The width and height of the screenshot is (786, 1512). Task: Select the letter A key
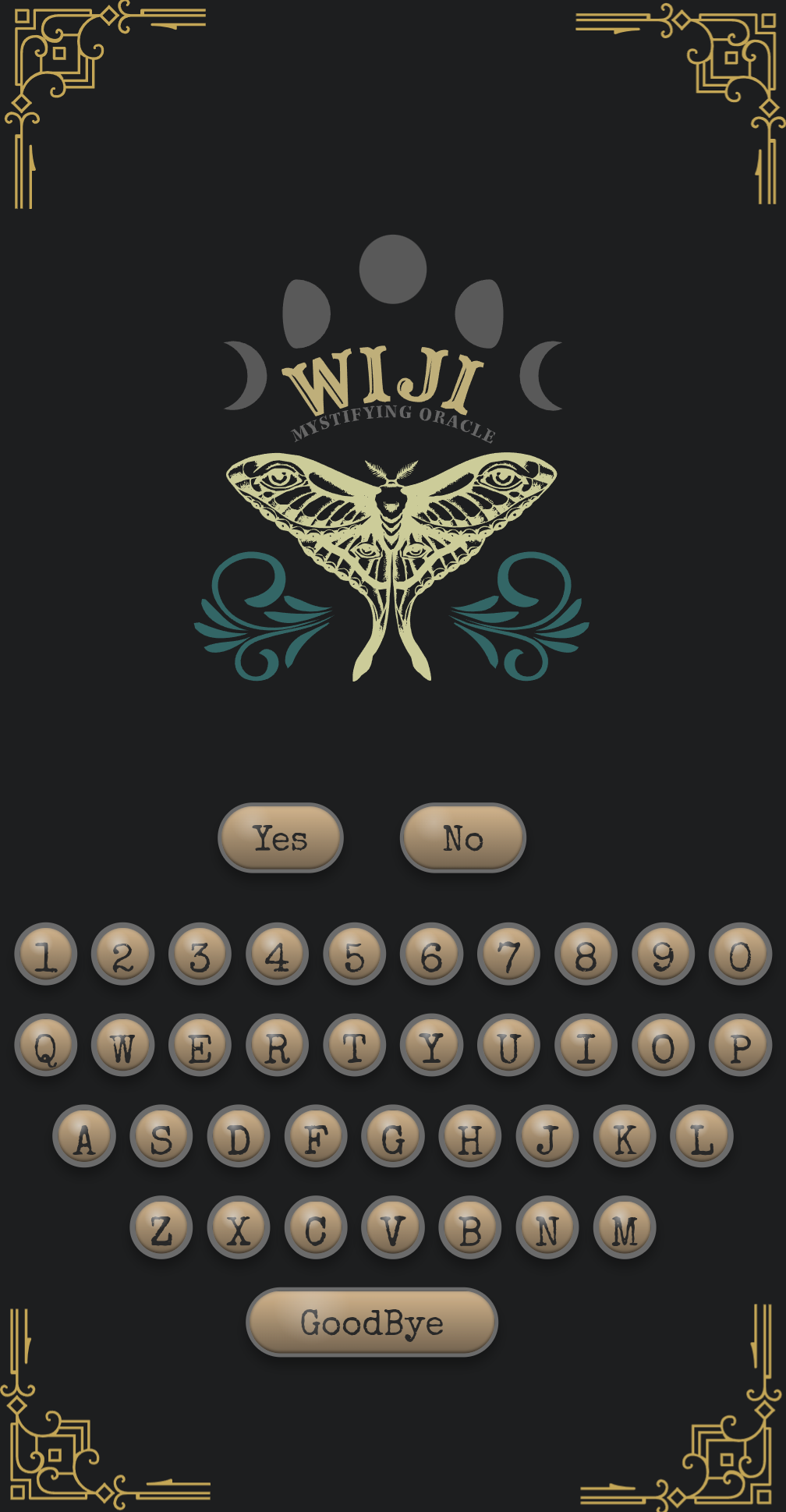[84, 1137]
